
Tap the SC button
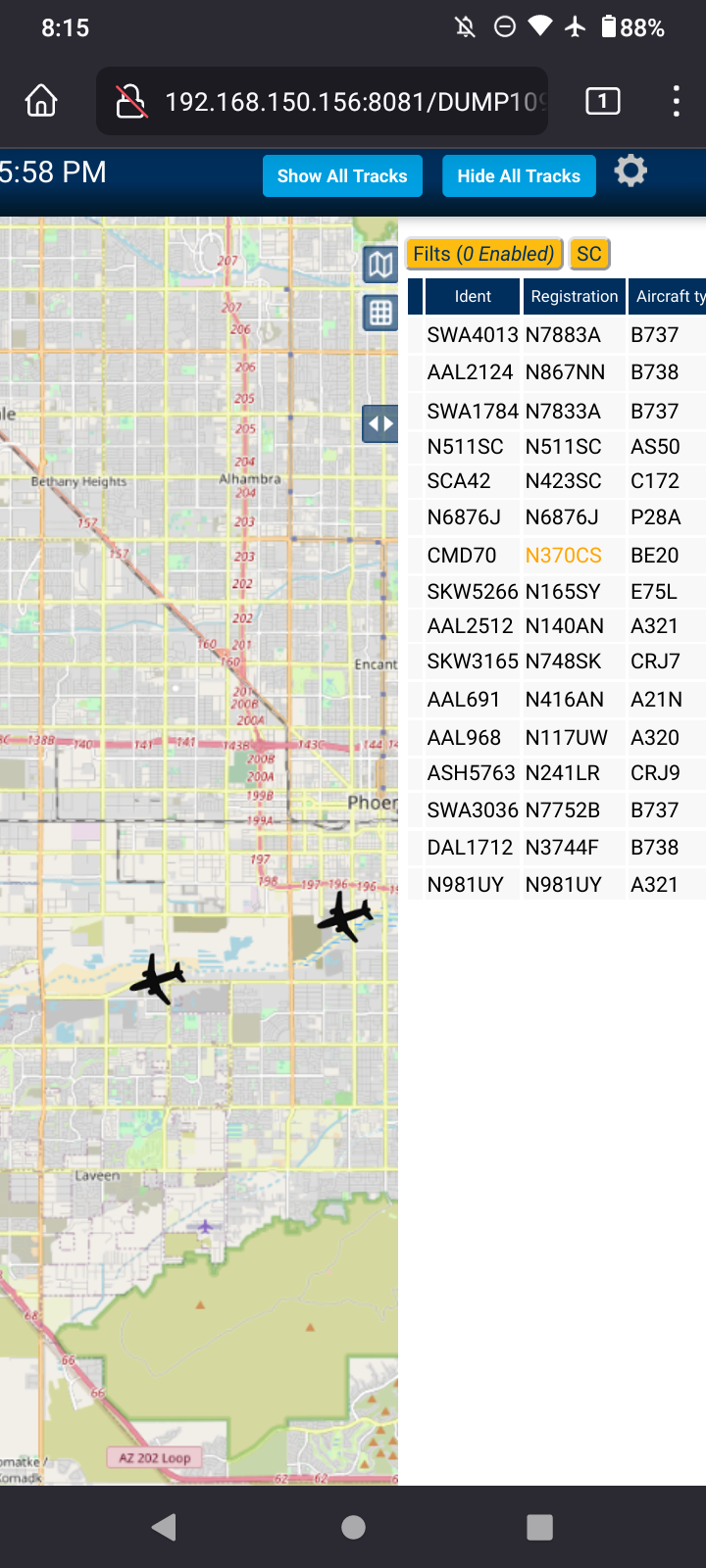point(589,254)
